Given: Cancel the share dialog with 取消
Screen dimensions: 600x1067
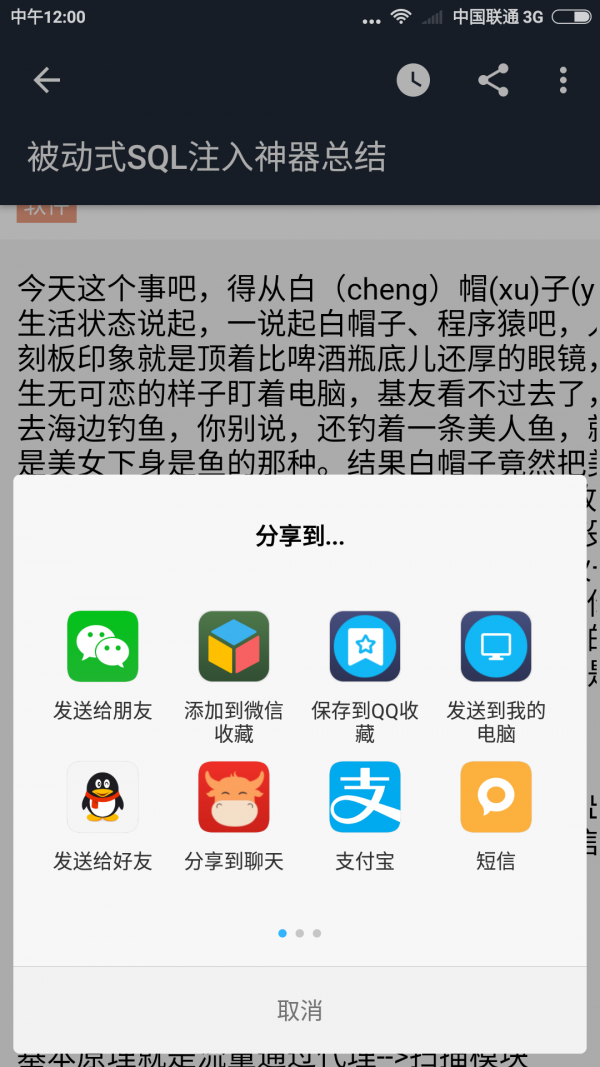Looking at the screenshot, I should [299, 1010].
